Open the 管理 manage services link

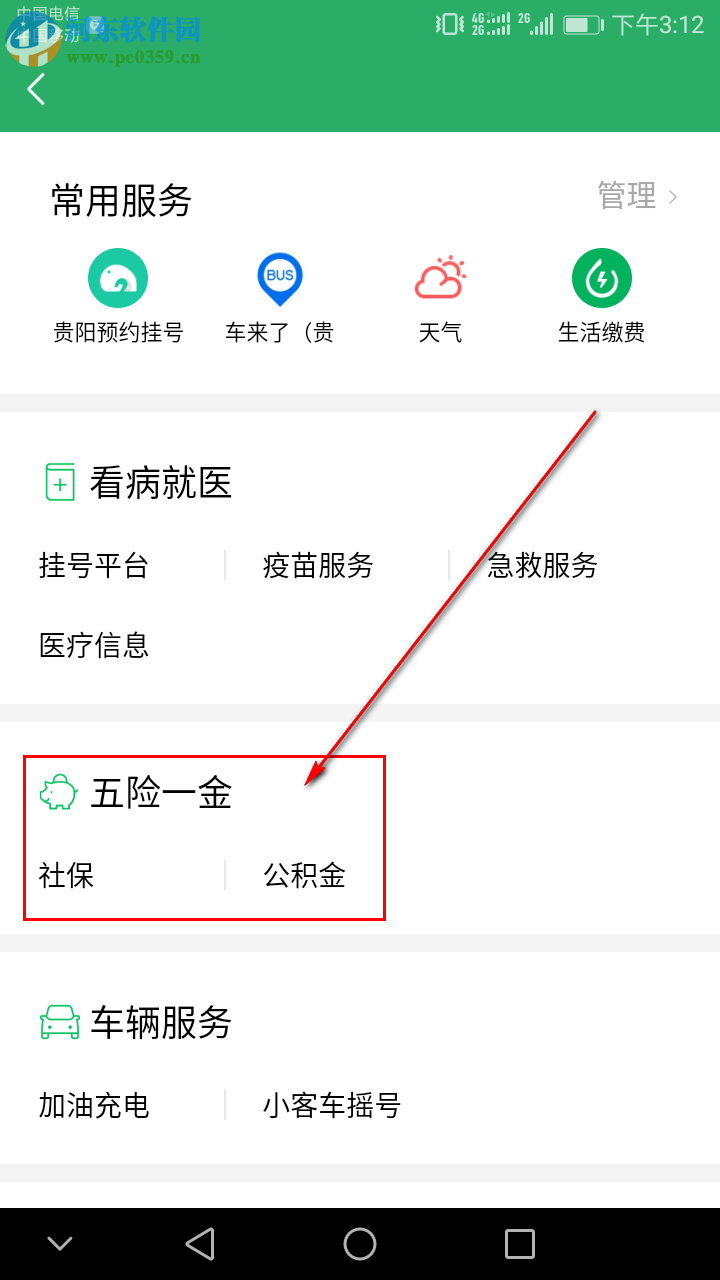[x=628, y=197]
